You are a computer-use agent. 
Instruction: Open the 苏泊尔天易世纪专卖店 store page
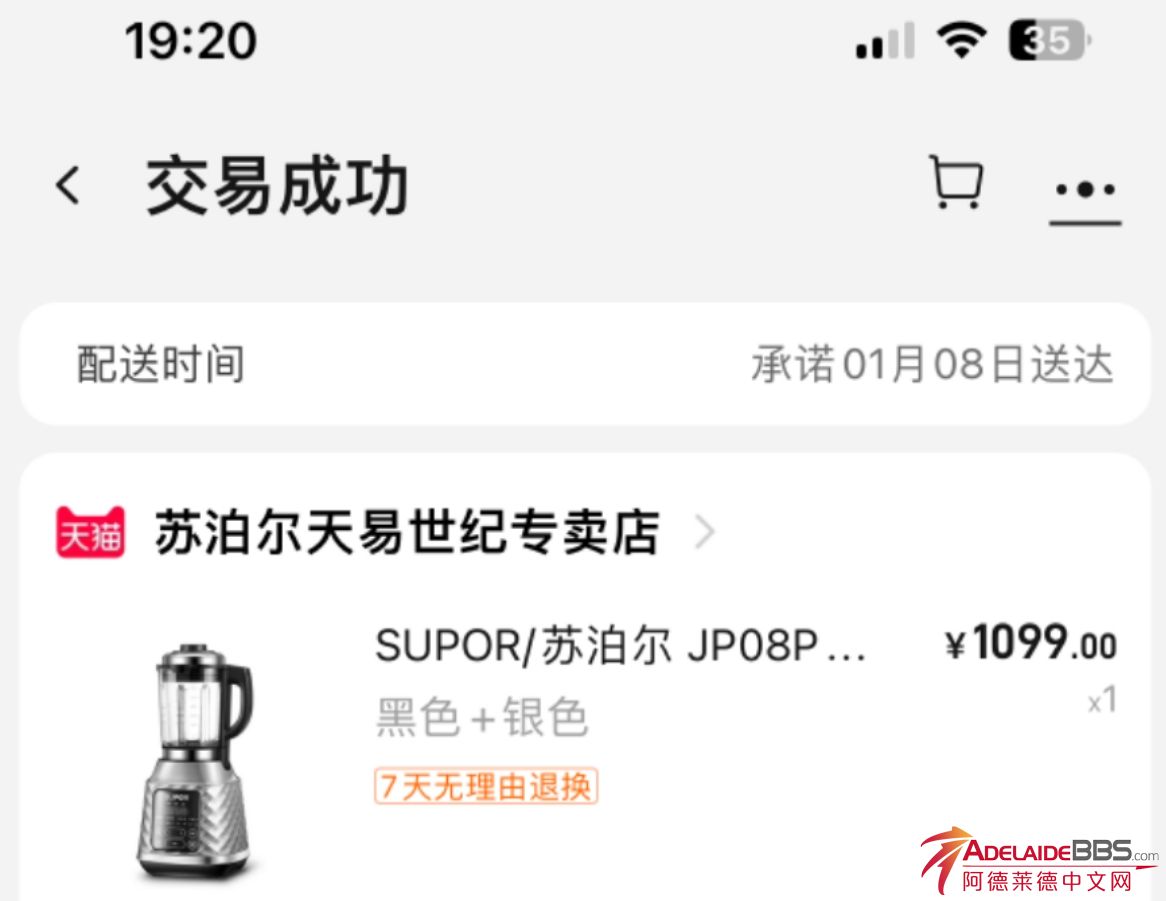[407, 532]
